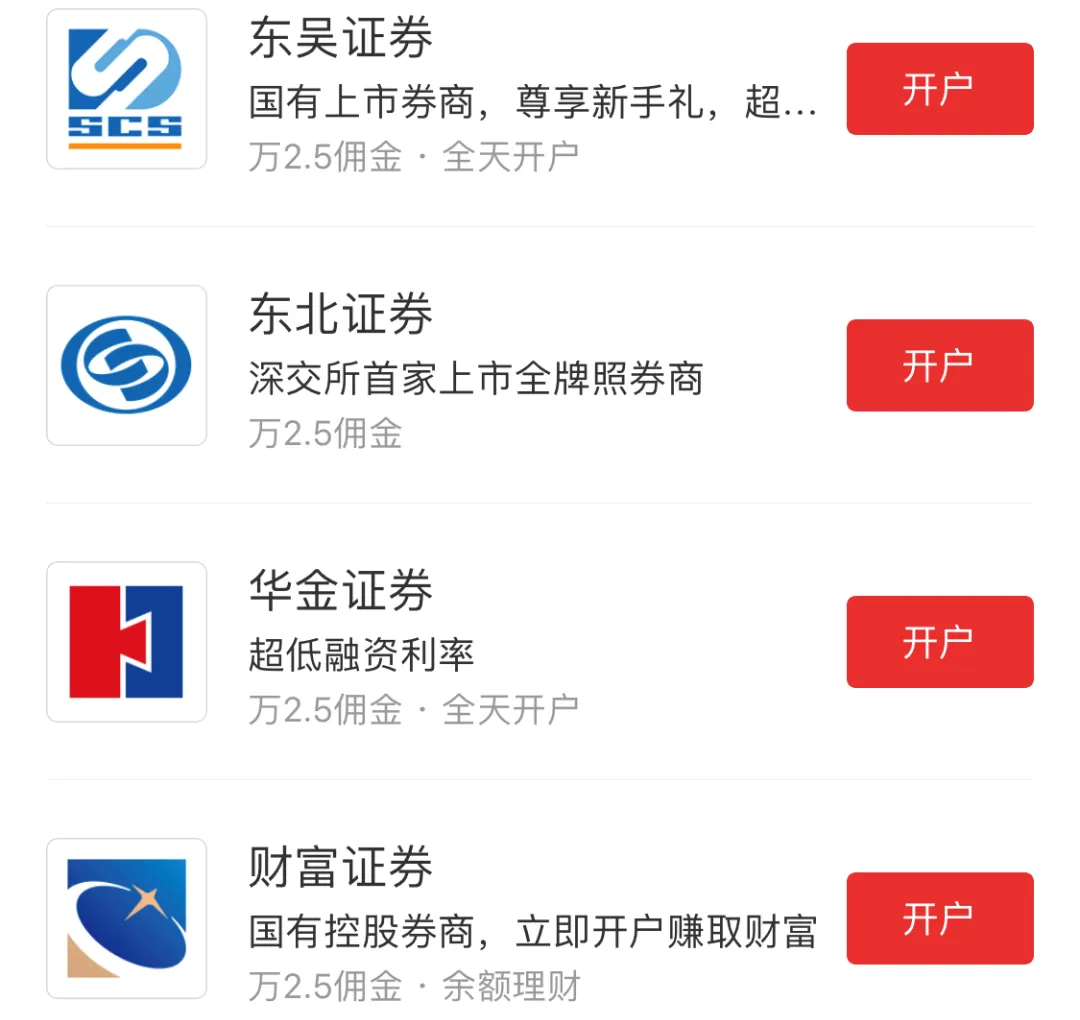
Task: Open the 东吴证券 broker row
Action: [500, 98]
